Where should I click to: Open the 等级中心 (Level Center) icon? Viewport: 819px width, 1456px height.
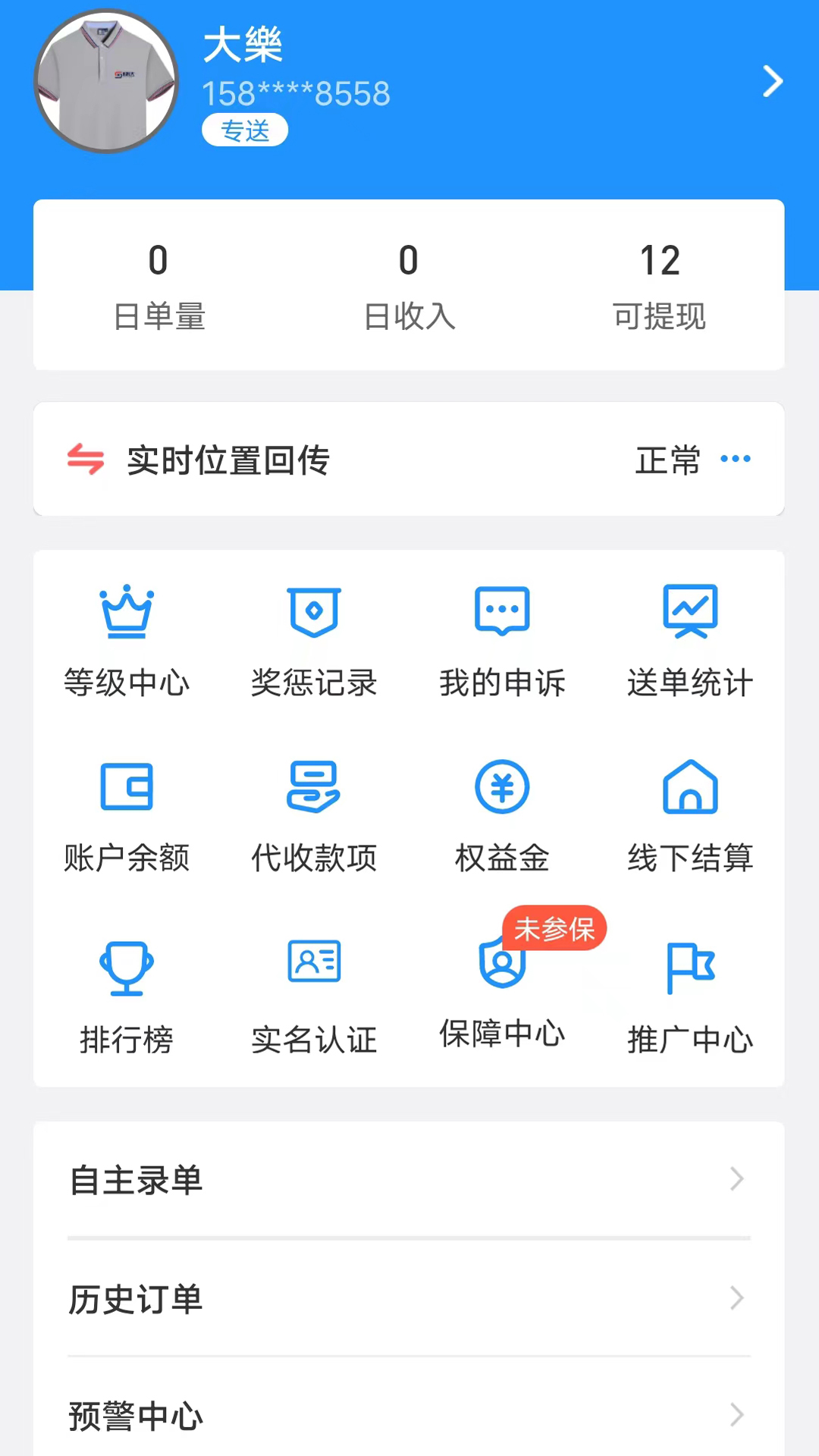(127, 641)
